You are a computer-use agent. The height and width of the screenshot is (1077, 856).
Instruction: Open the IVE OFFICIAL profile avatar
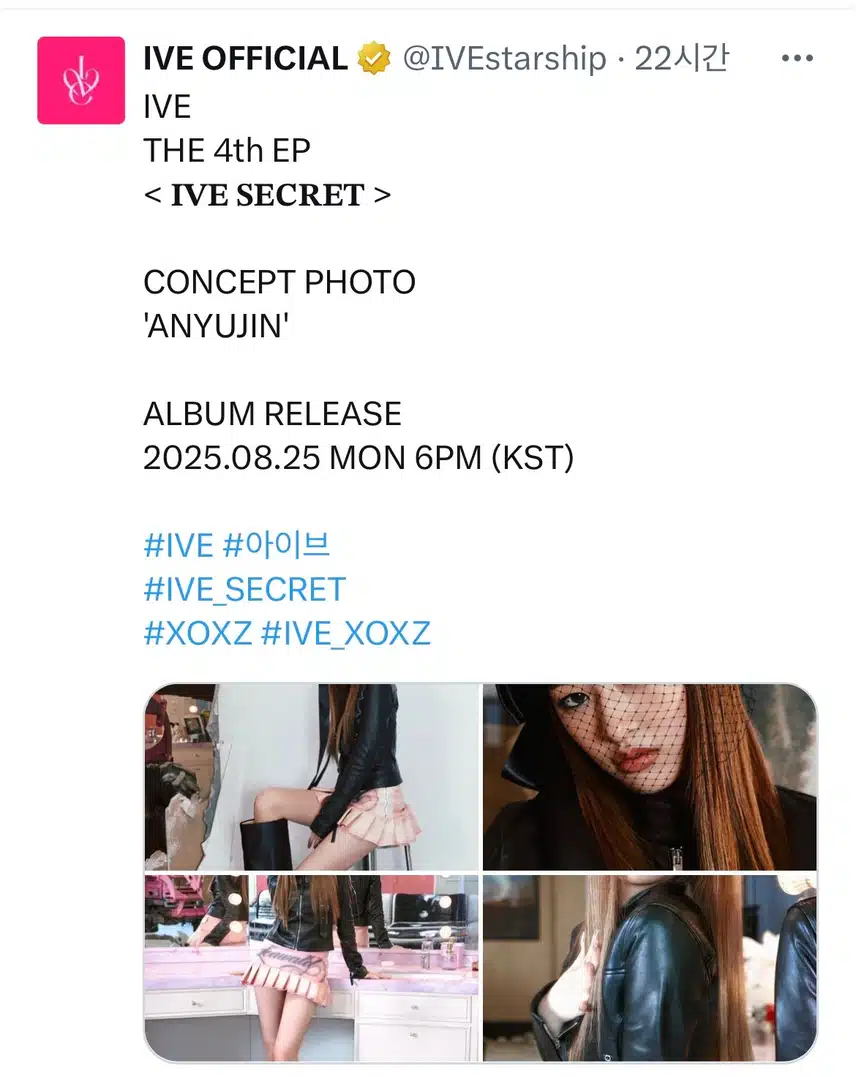tap(81, 80)
